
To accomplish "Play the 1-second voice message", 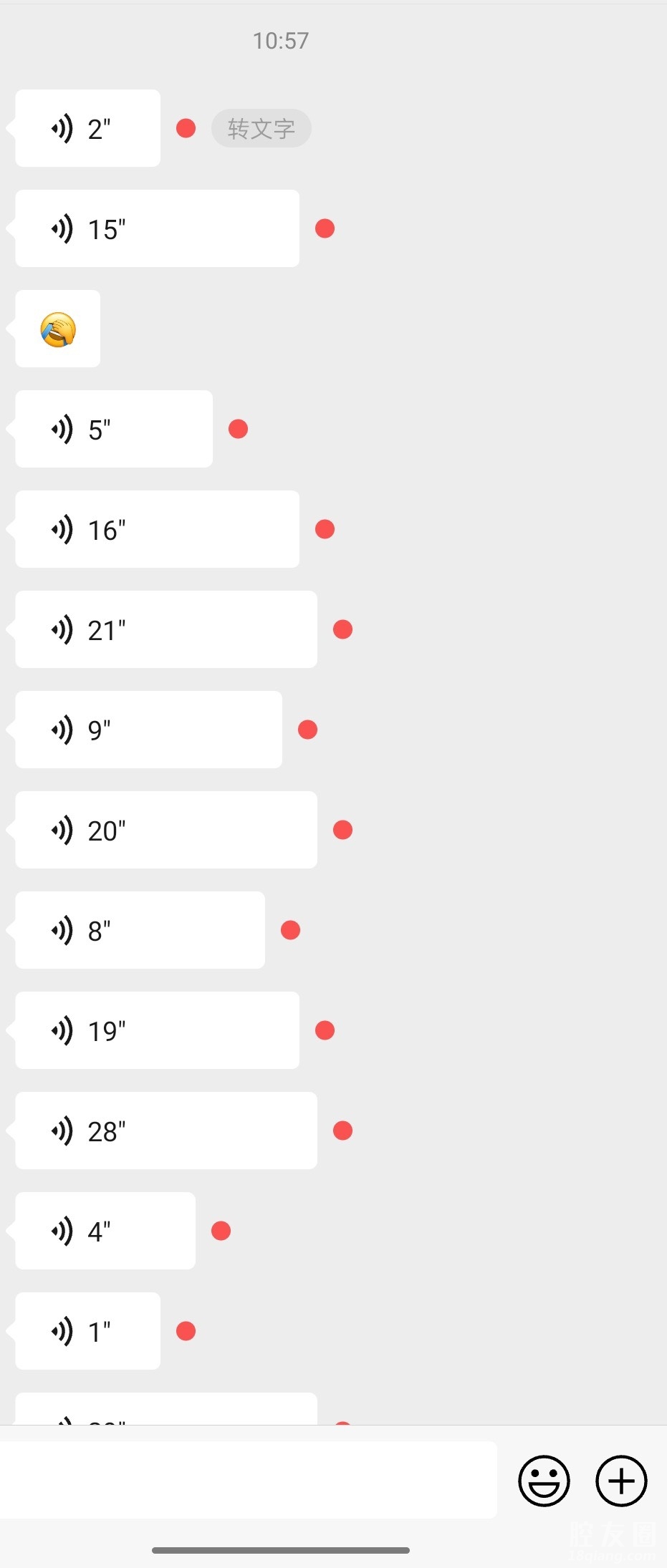I will (87, 1332).
